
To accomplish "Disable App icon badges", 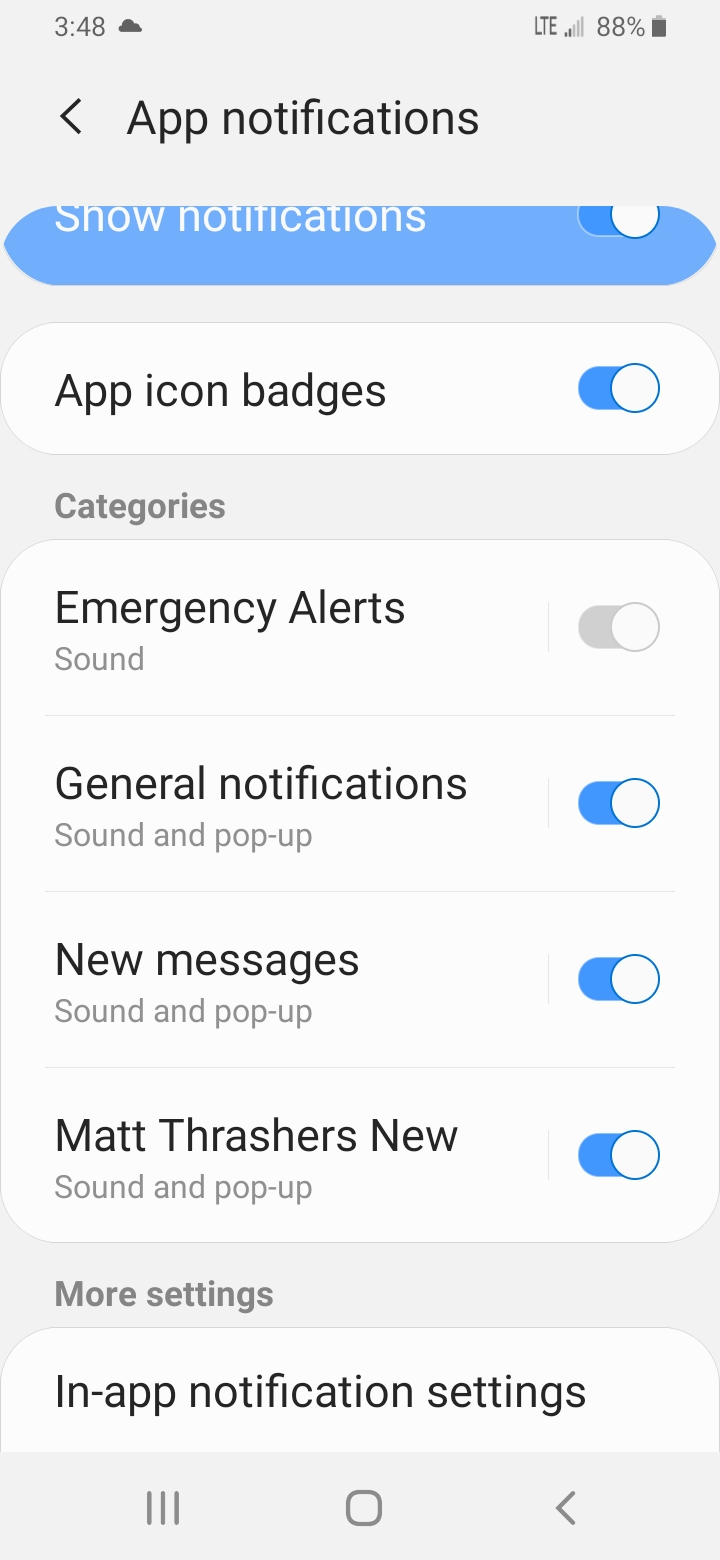I will click(618, 389).
